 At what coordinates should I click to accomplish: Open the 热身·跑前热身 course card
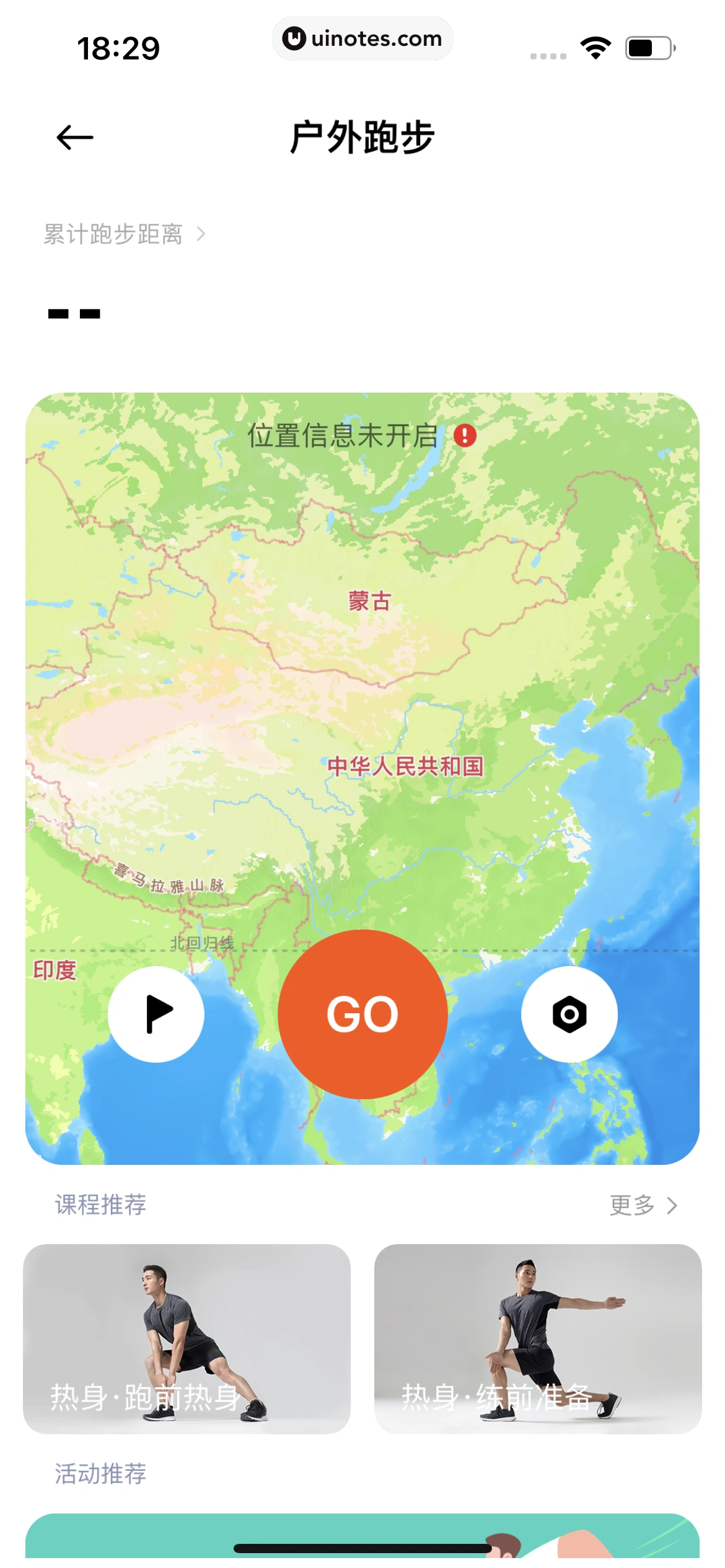click(x=187, y=1339)
